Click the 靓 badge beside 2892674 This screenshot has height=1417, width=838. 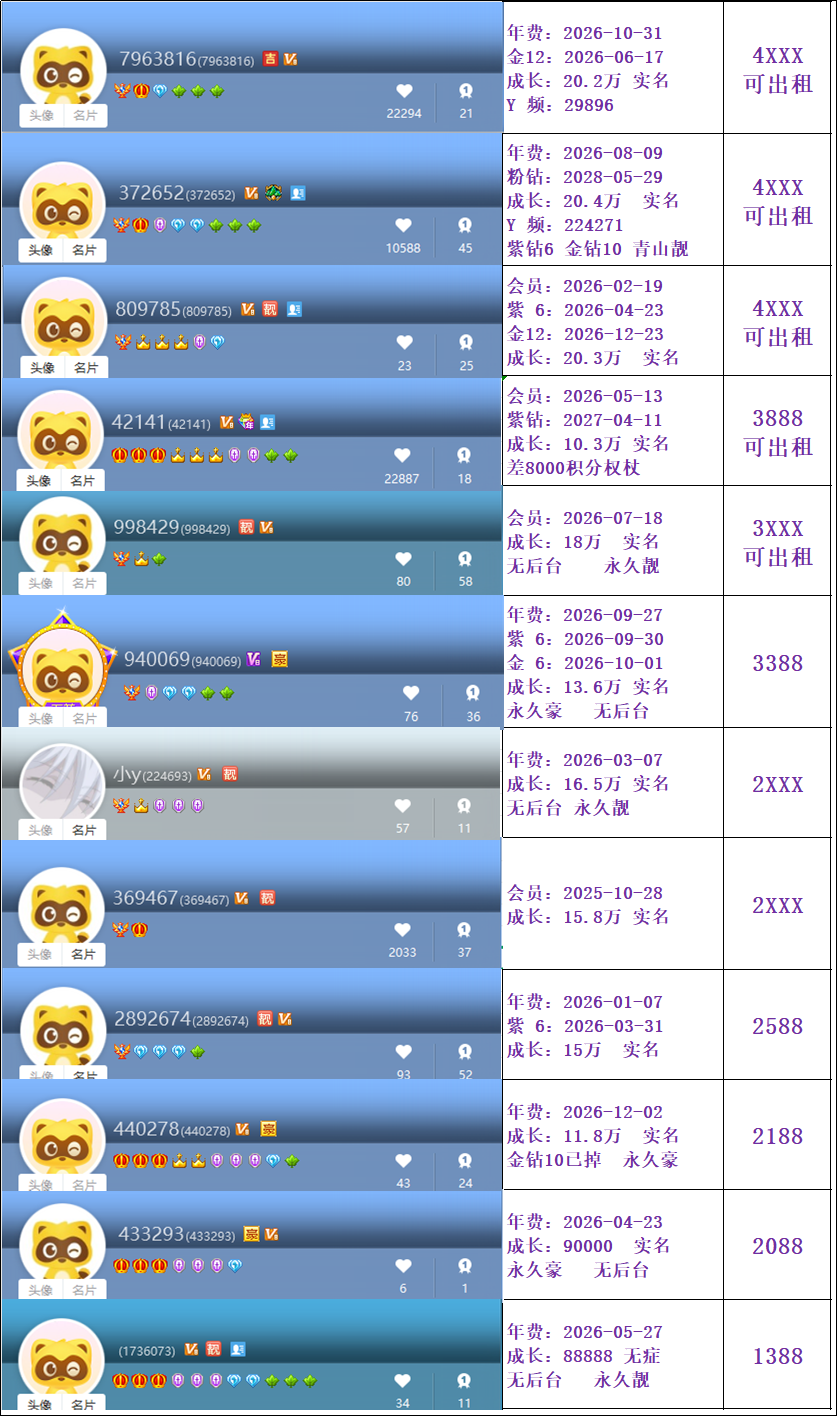[x=263, y=1020]
